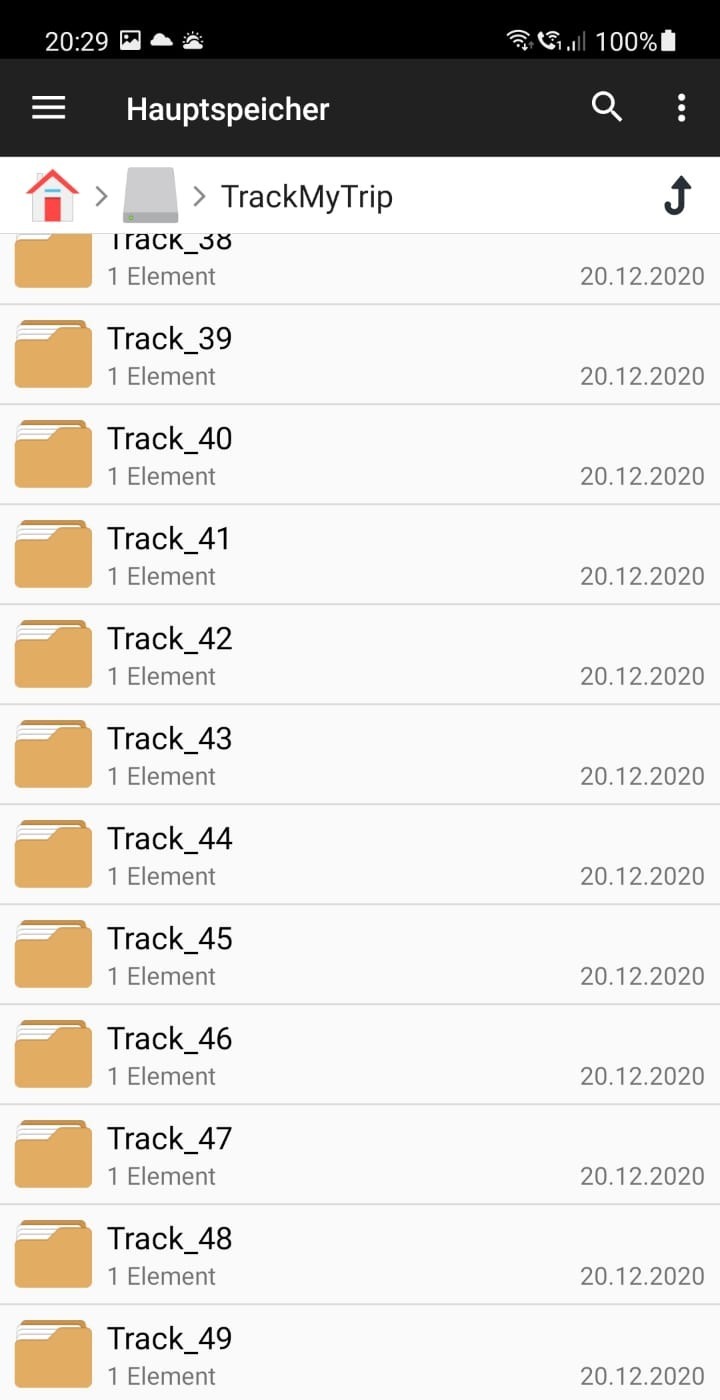The image size is (720, 1400).
Task: Open the Track_46 folder
Action: pos(360,1055)
